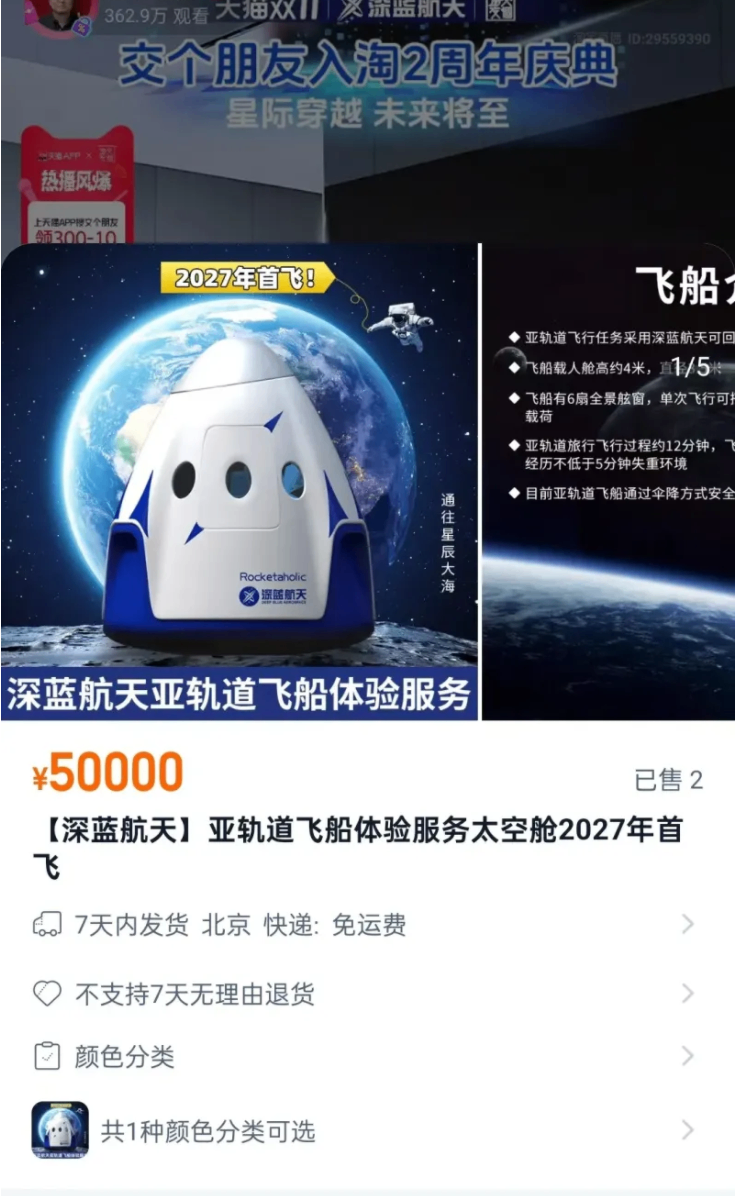The width and height of the screenshot is (736, 1196).
Task: View the second product image 飞船介绍
Action: tap(609, 480)
